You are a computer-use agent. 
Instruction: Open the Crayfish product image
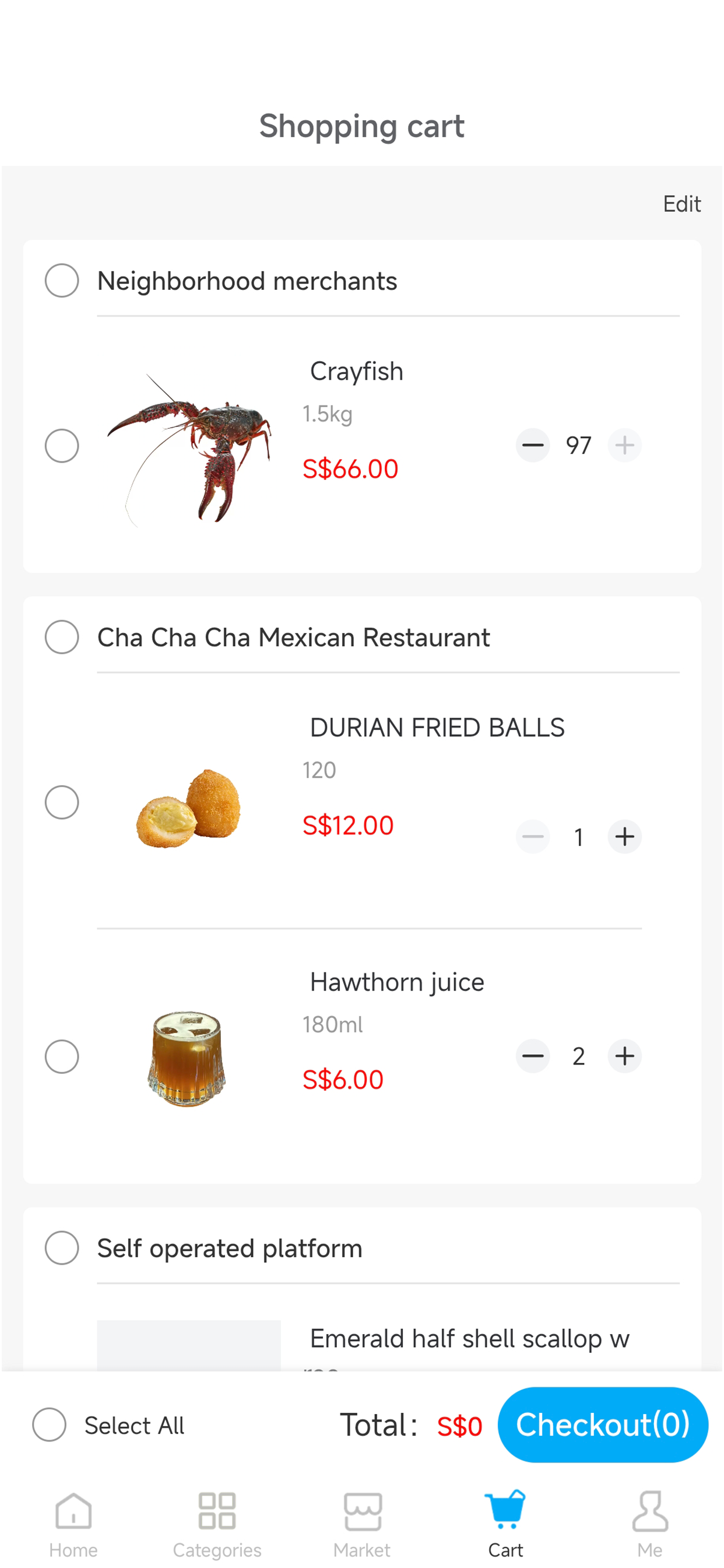pyautogui.click(x=189, y=447)
